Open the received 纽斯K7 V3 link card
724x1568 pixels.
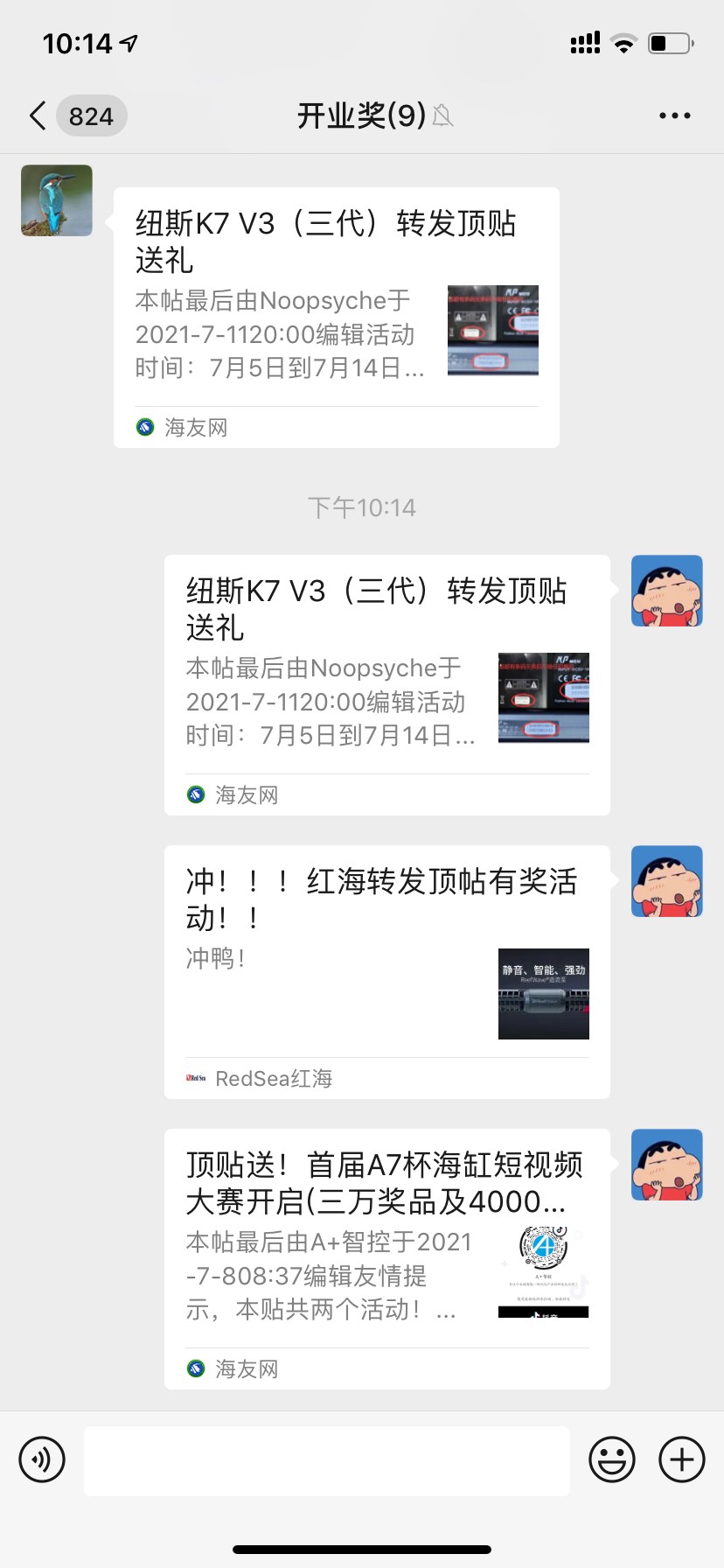[x=336, y=318]
